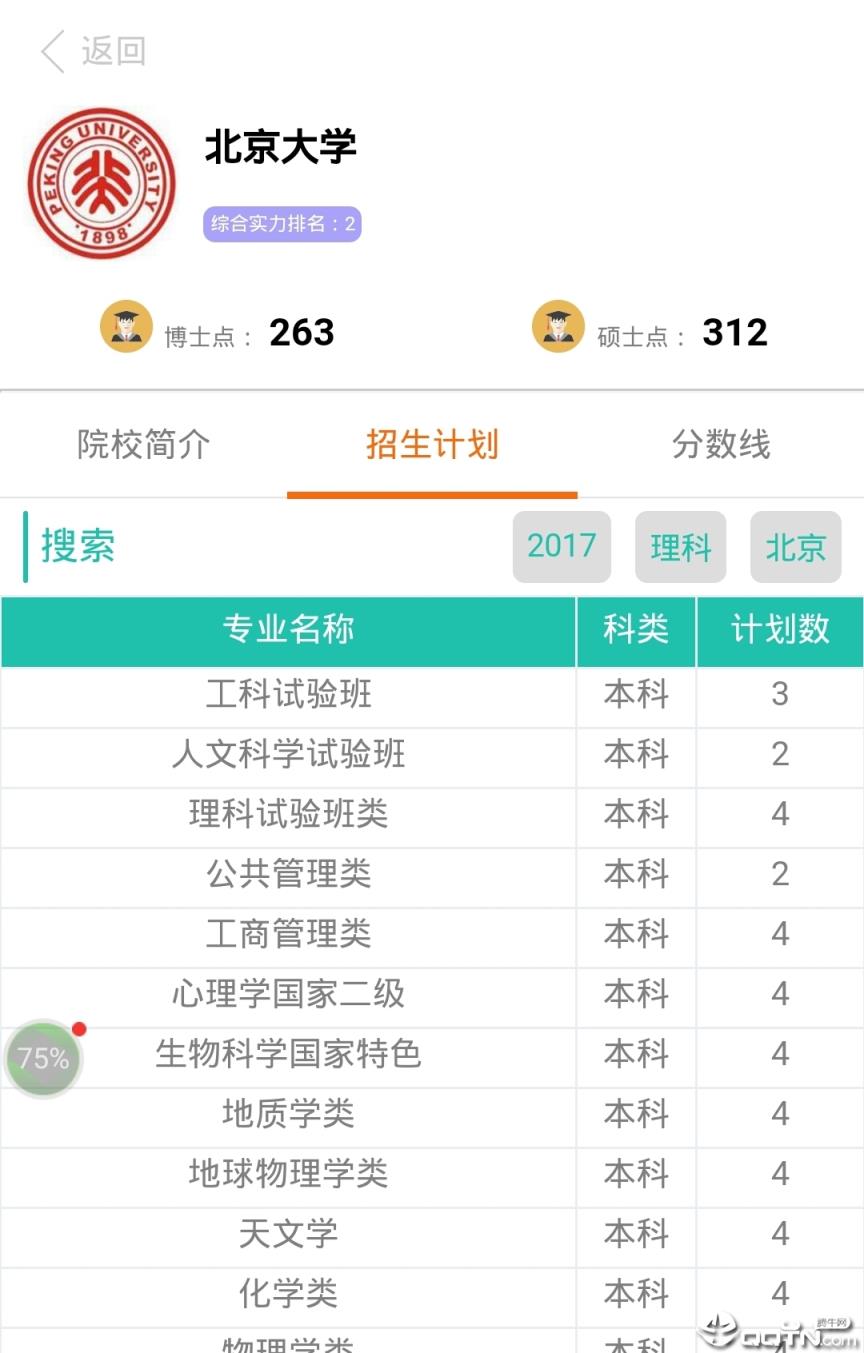The width and height of the screenshot is (864, 1353).
Task: Switch to the 院校简介 tab
Action: click(141, 446)
